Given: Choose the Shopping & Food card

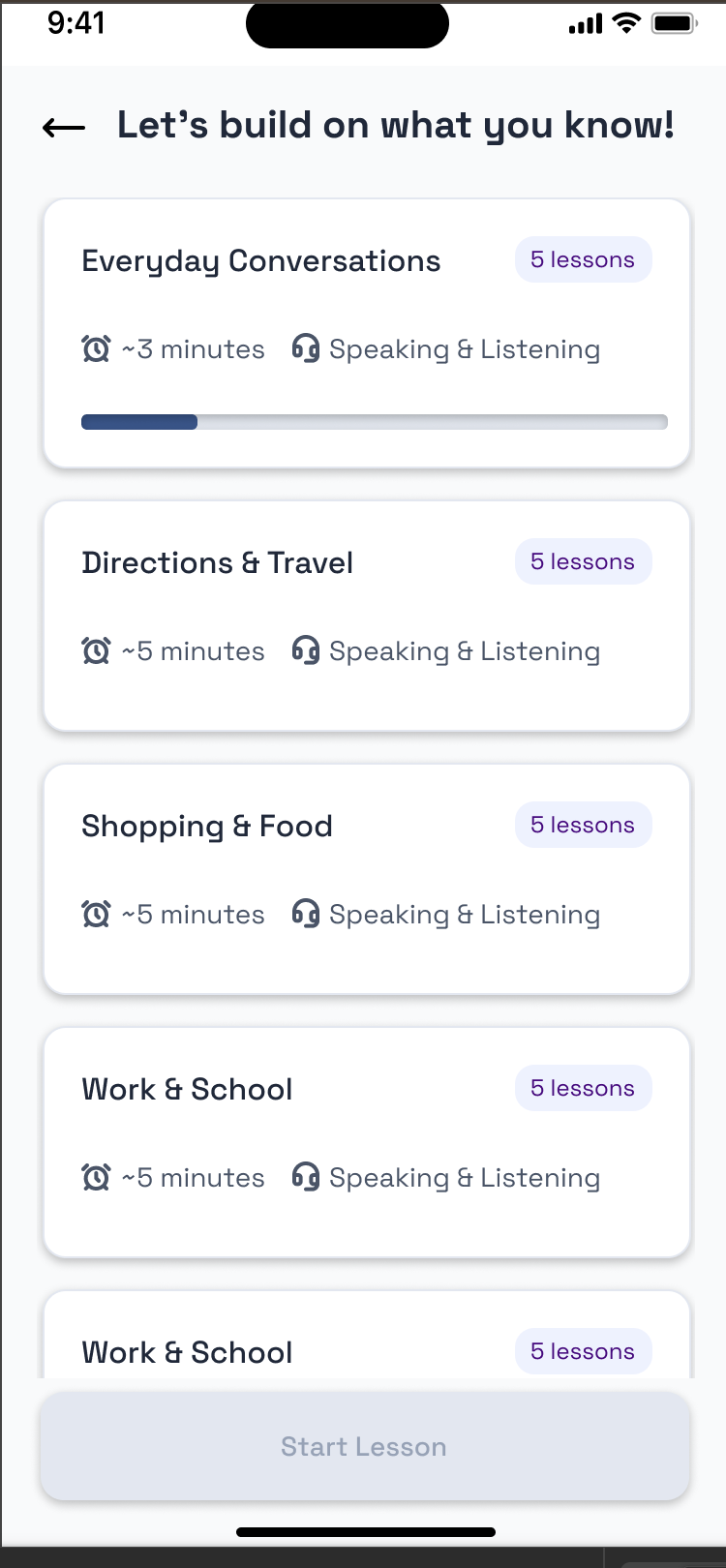Looking at the screenshot, I should click(366, 879).
